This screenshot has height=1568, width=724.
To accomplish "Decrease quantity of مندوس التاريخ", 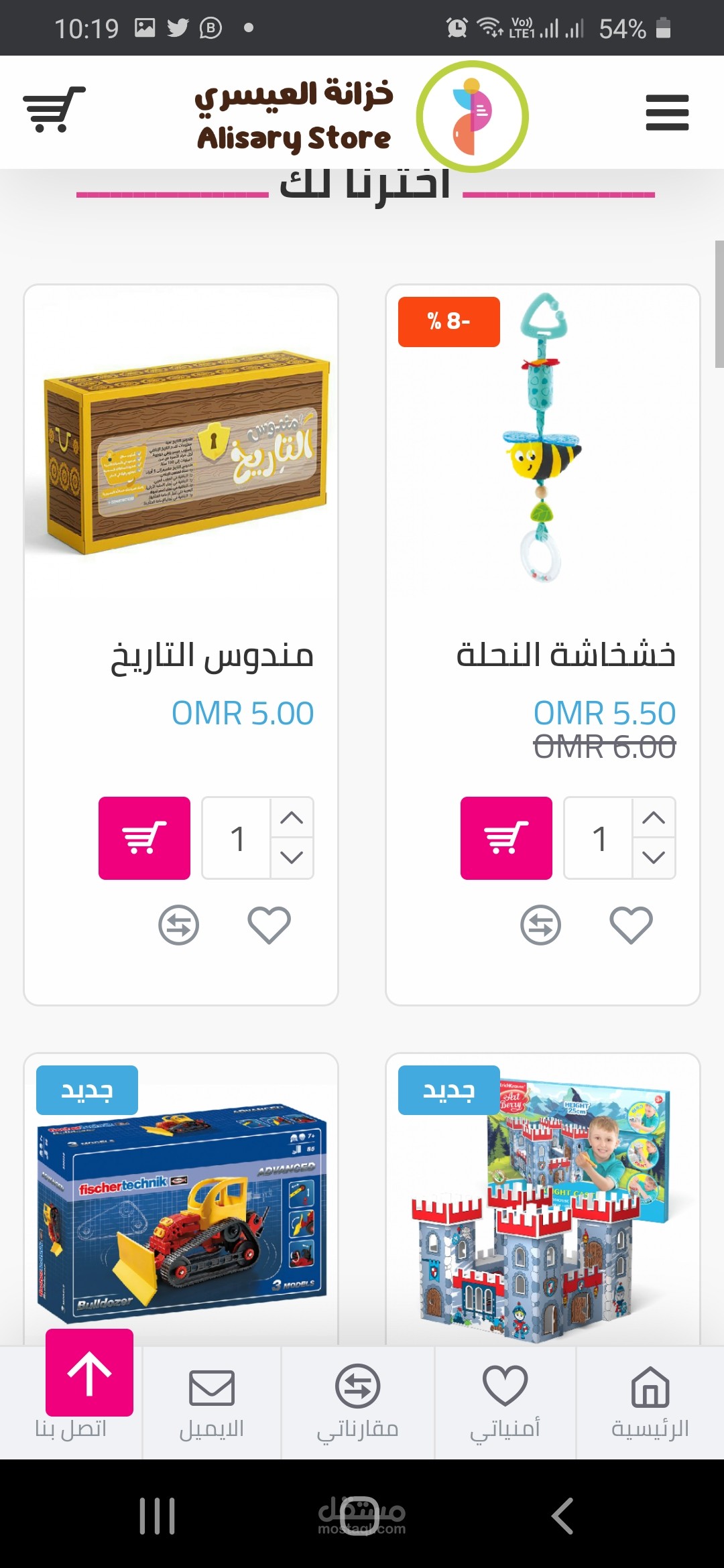I will [x=292, y=858].
